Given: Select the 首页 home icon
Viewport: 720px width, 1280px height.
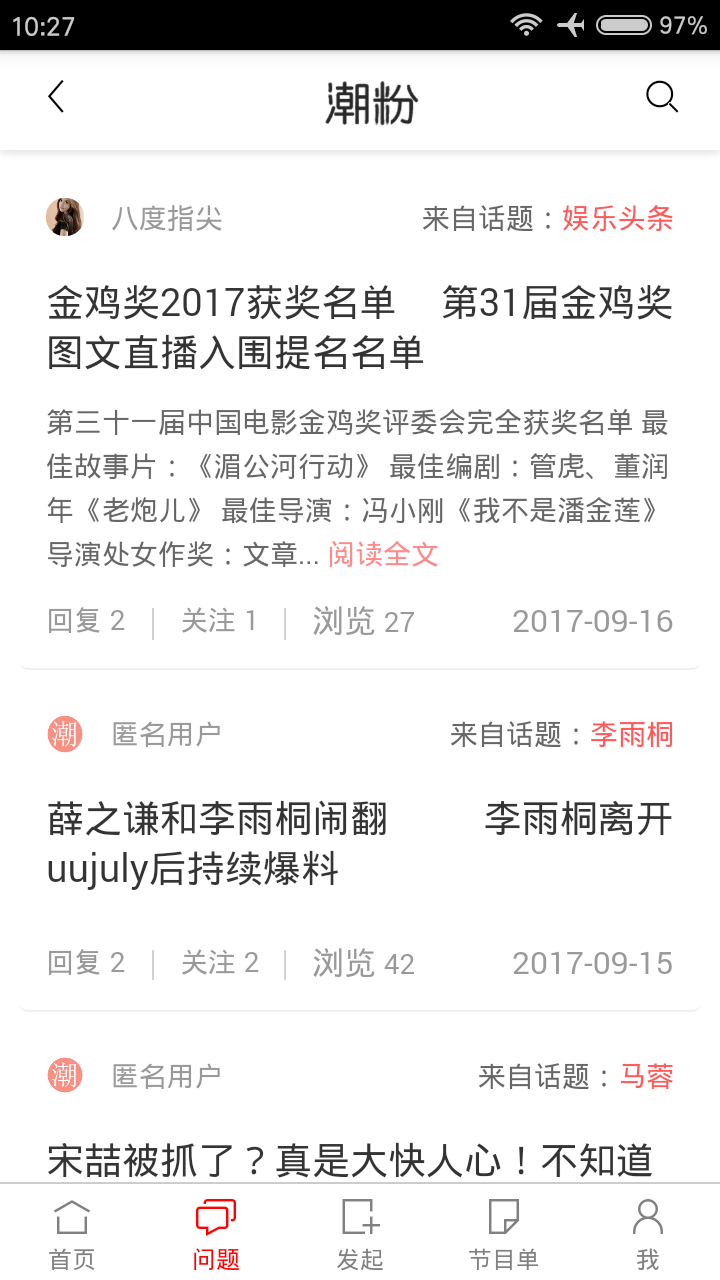Looking at the screenshot, I should (x=71, y=1219).
